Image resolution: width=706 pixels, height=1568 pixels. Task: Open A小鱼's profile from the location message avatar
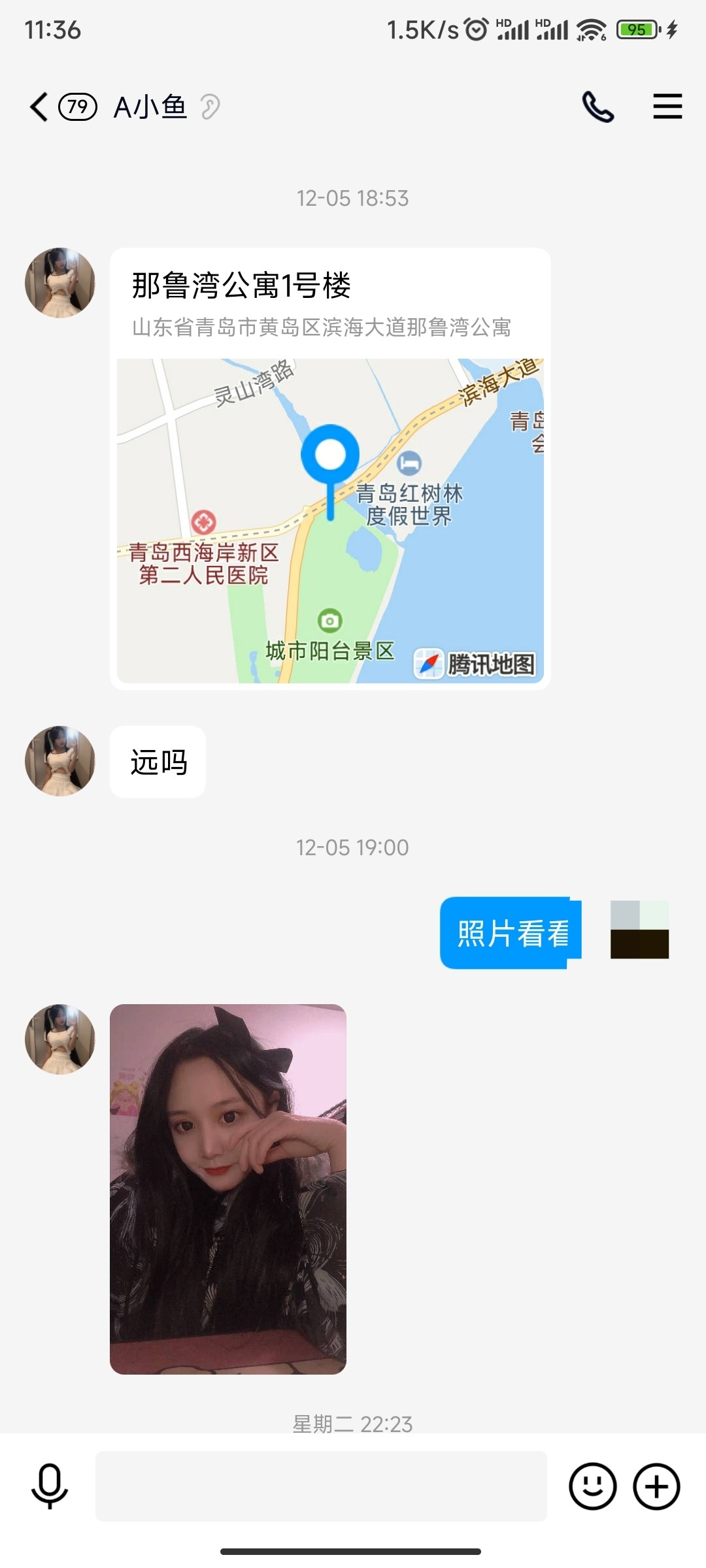[60, 283]
